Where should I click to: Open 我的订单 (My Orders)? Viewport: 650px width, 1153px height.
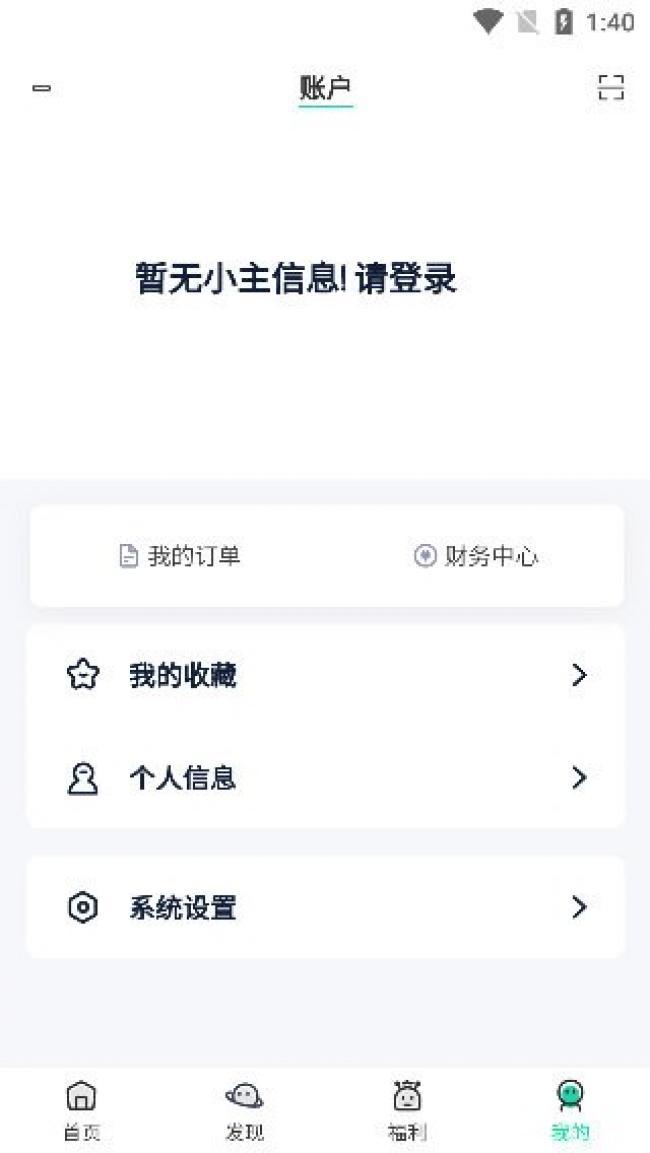[180, 556]
